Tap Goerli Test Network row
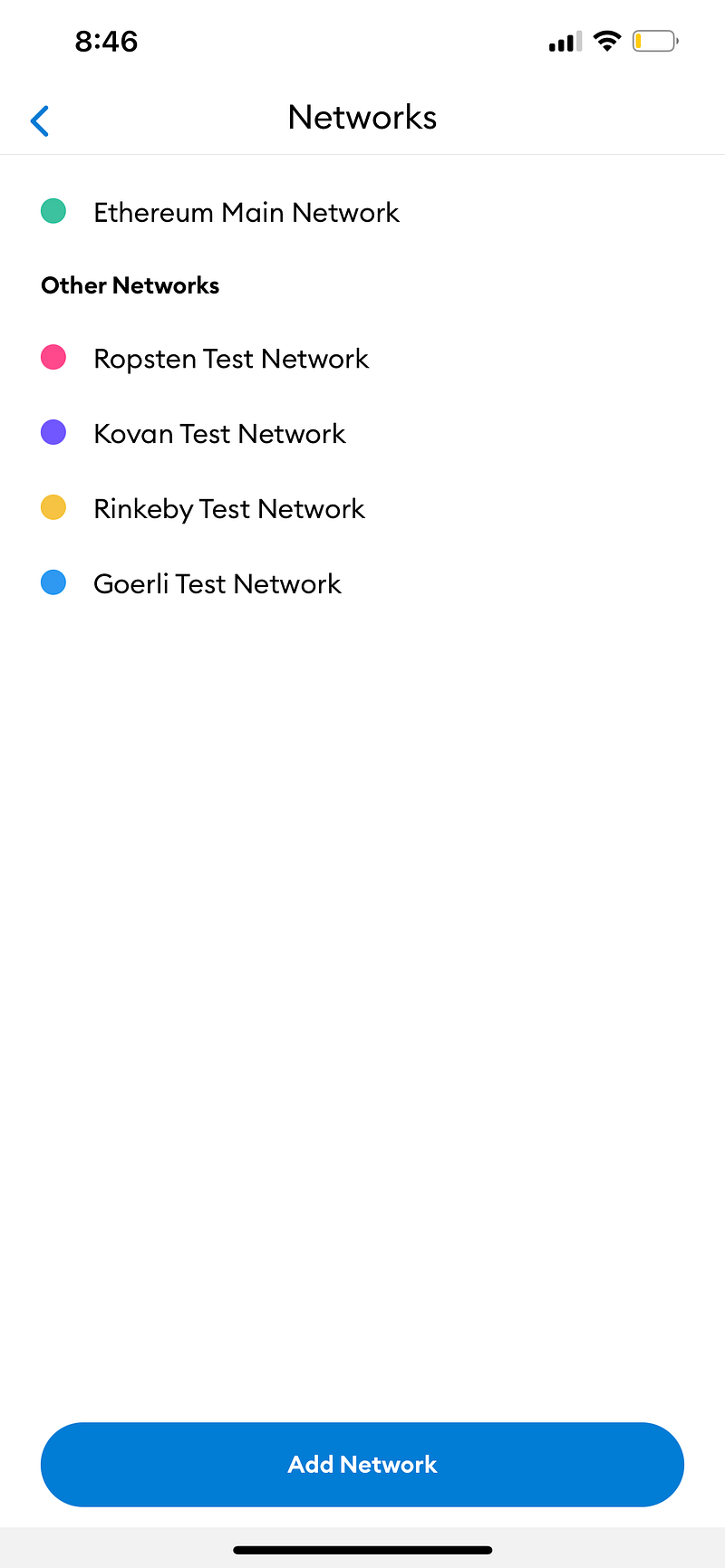Screen dimensions: 725x1568 click(x=217, y=584)
